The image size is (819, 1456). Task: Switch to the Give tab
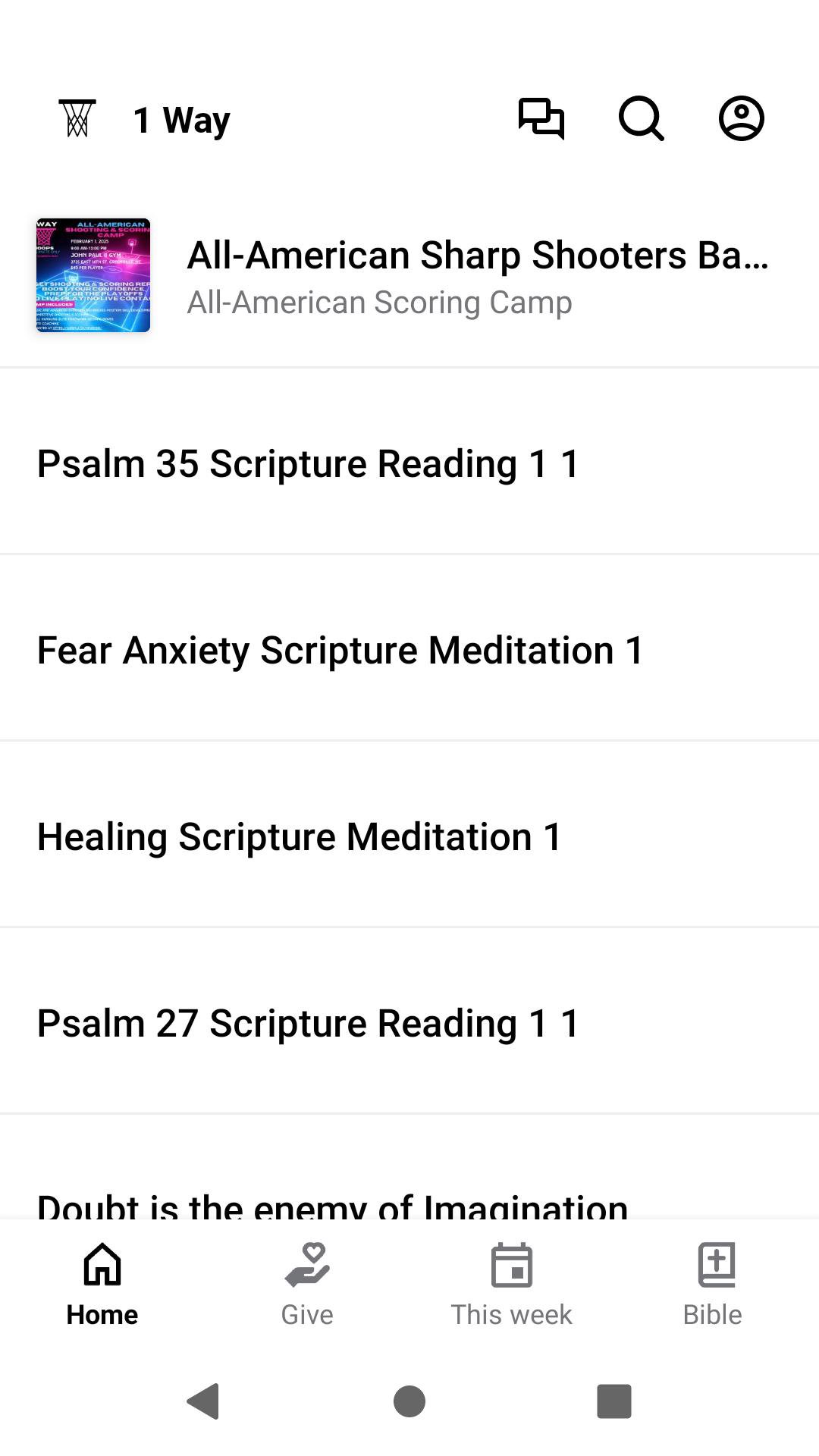307,1285
